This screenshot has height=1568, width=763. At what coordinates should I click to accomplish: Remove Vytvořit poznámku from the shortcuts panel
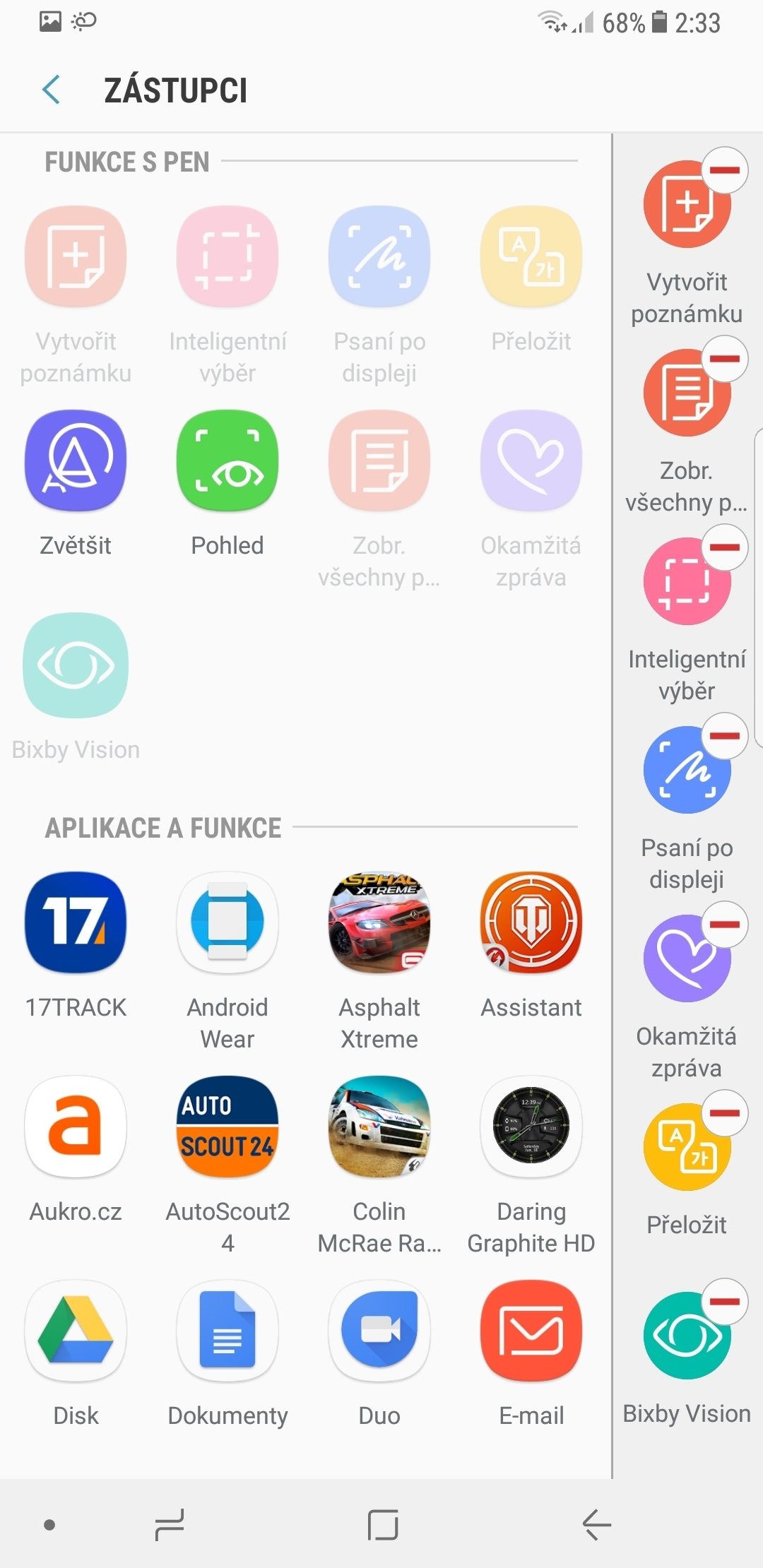pos(725,170)
